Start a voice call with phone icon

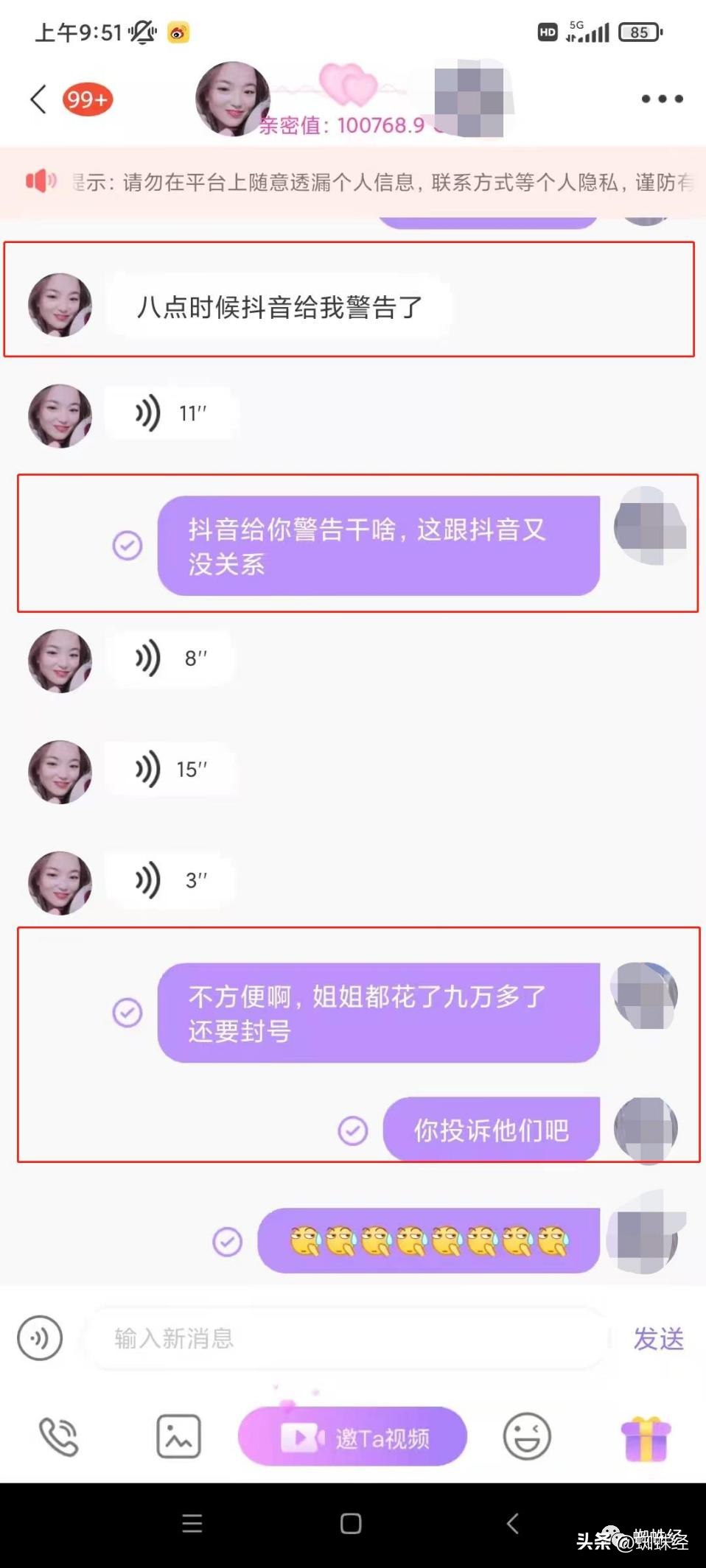[x=58, y=1437]
